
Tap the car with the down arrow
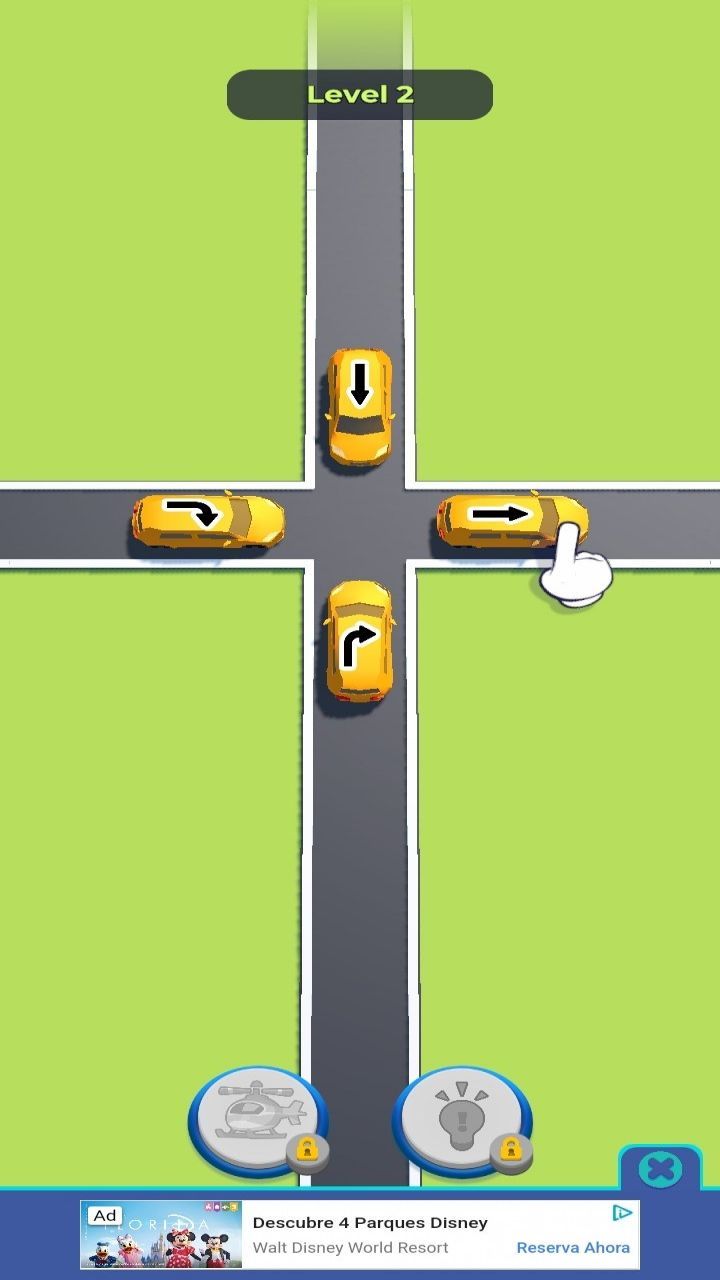click(x=360, y=405)
